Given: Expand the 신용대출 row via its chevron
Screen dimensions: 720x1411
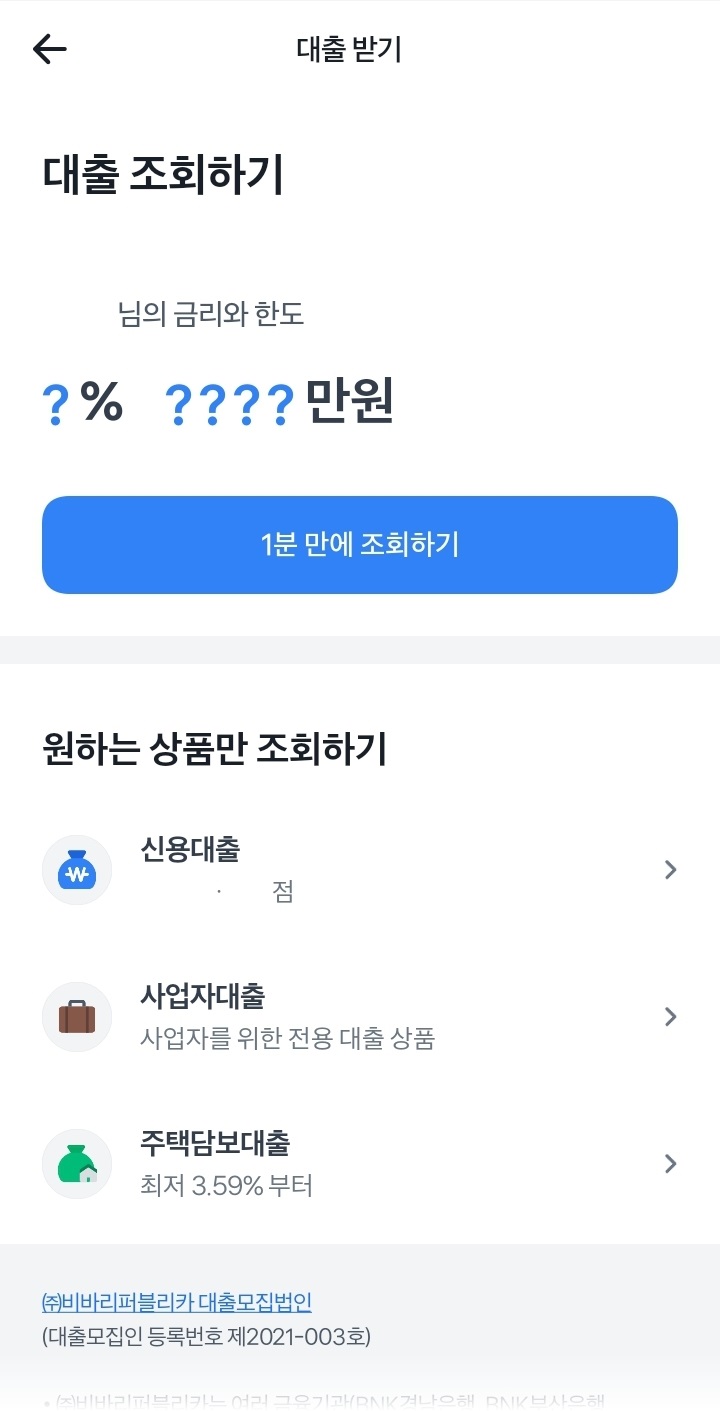Looking at the screenshot, I should coord(670,869).
